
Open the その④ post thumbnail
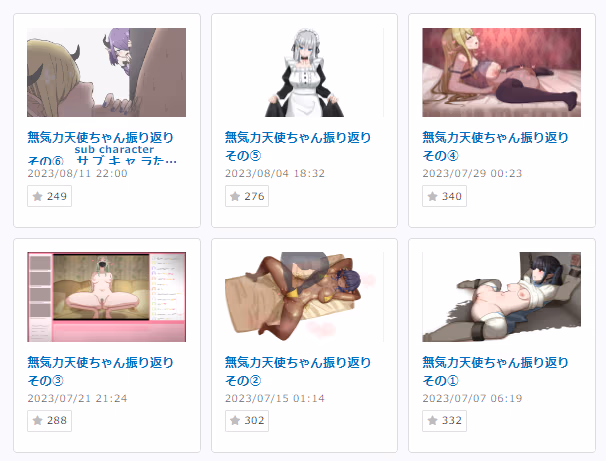tap(501, 72)
